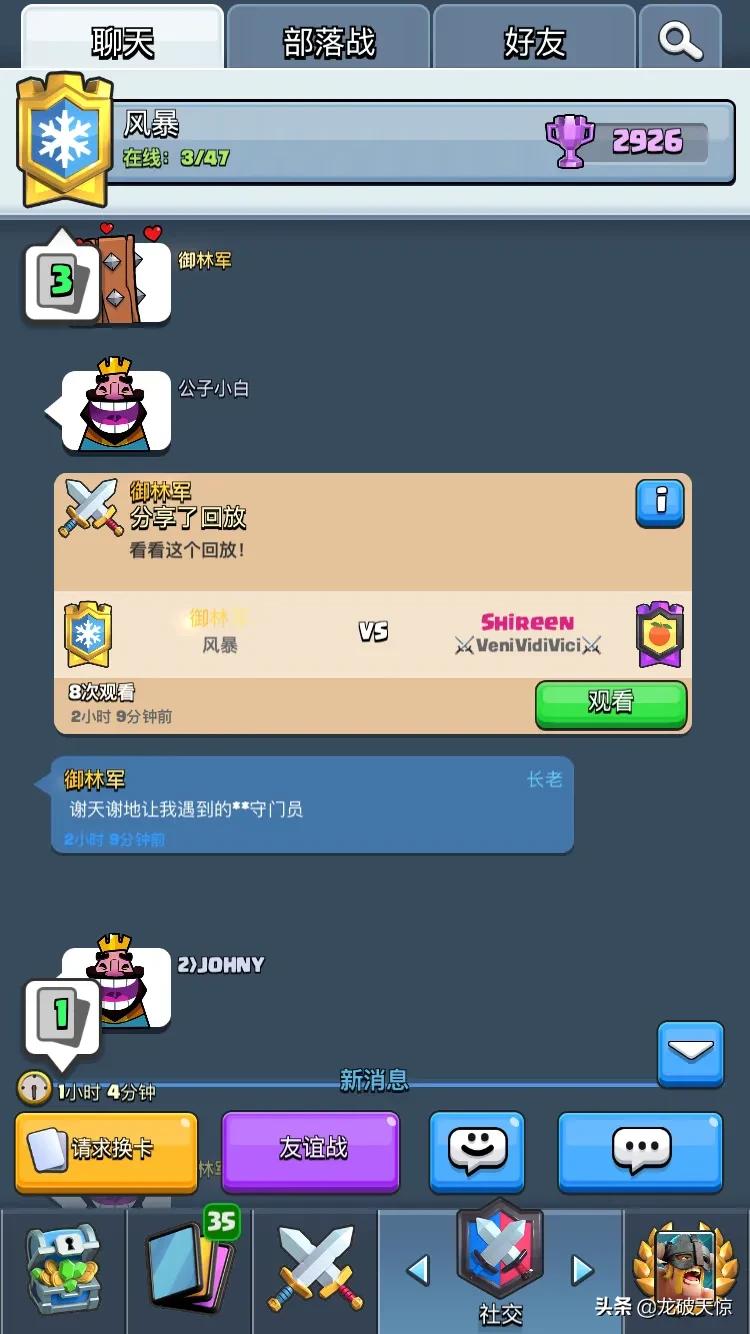
Task: Tap the 请求换卡 request card button
Action: (106, 1151)
